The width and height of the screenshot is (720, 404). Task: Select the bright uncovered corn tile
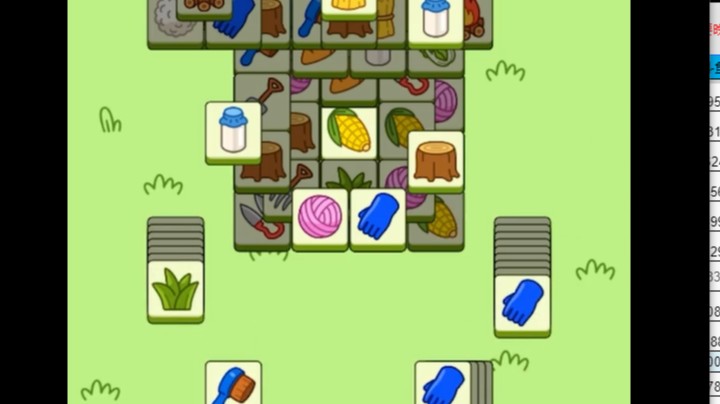pyautogui.click(x=348, y=130)
